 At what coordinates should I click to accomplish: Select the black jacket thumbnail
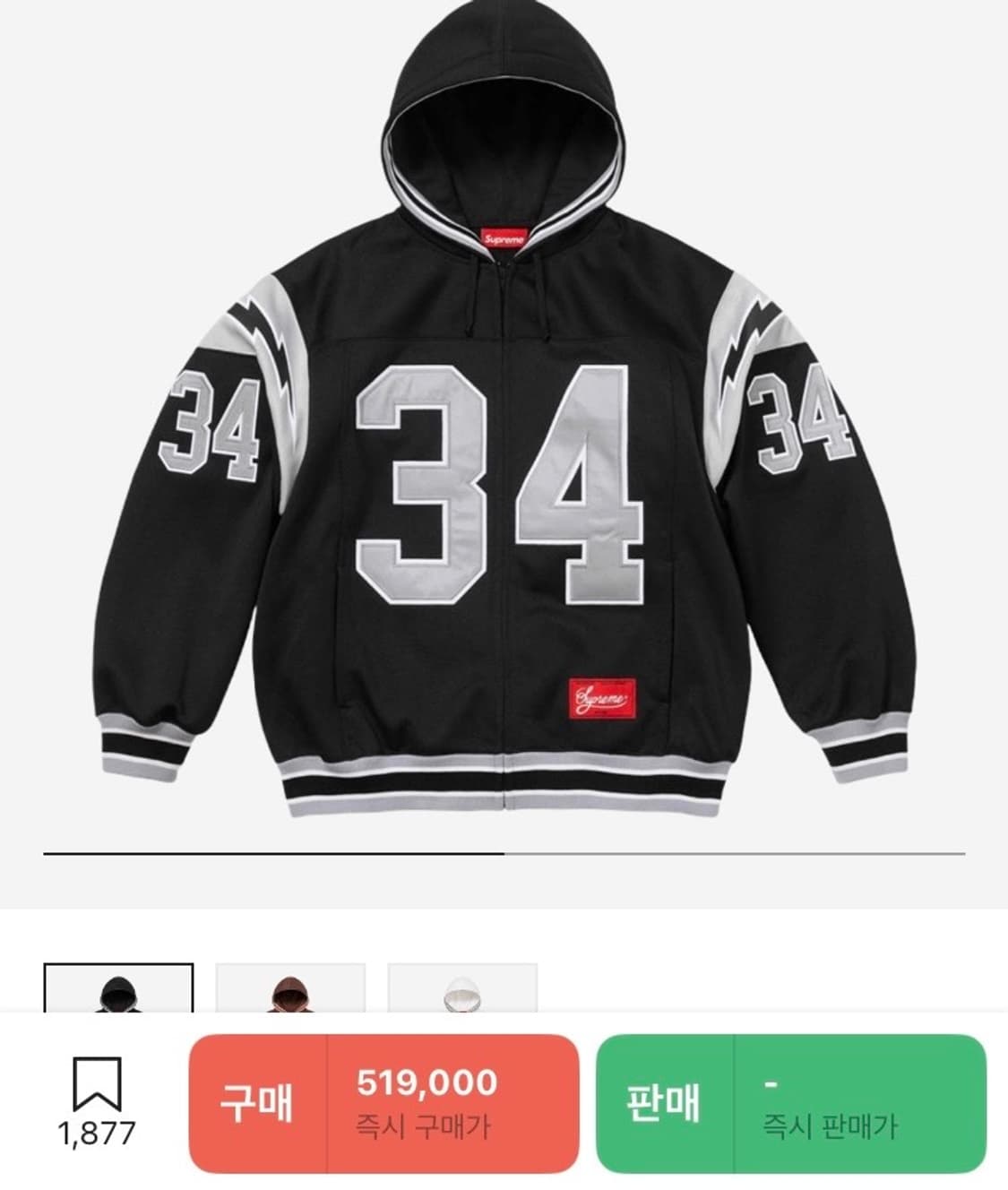(x=118, y=988)
